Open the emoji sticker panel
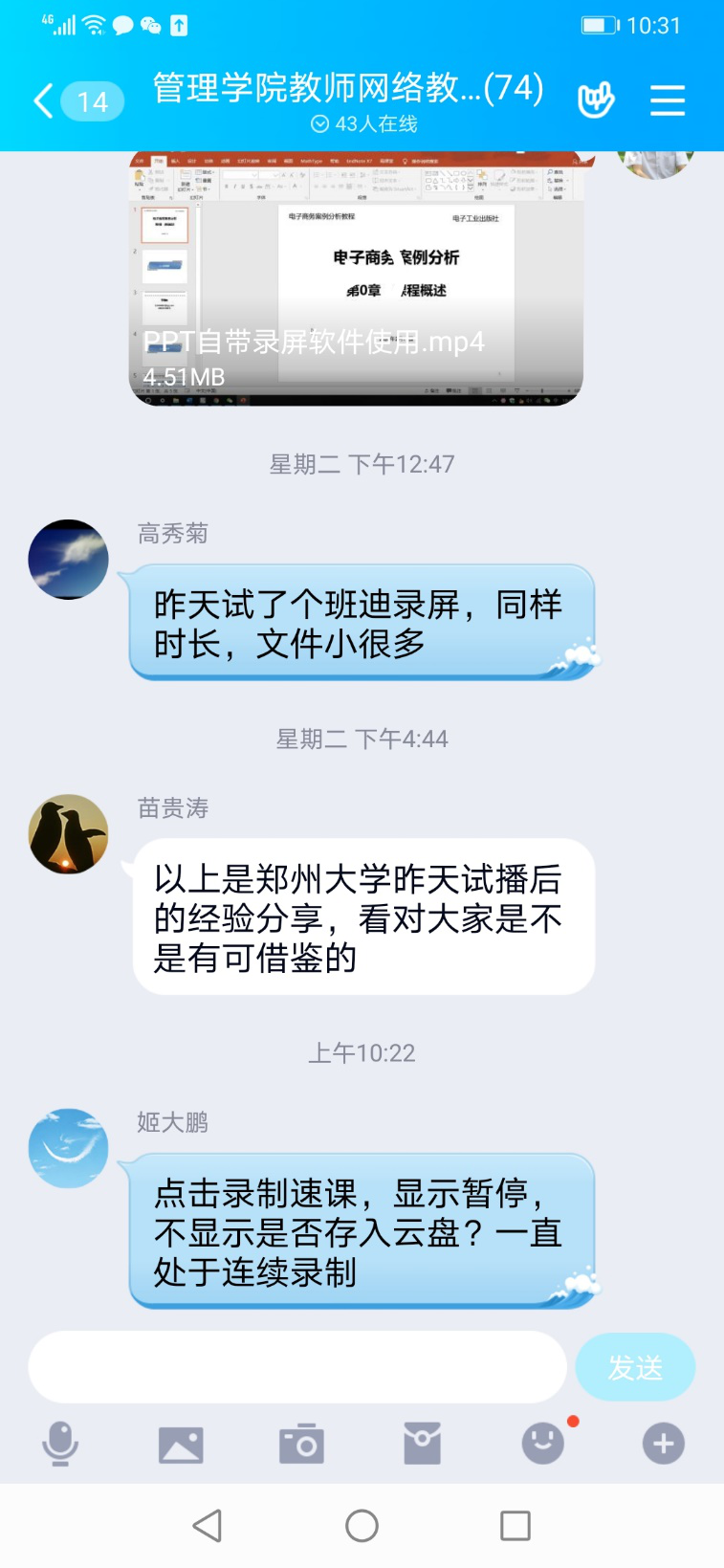The width and height of the screenshot is (724, 1568). 542,1443
